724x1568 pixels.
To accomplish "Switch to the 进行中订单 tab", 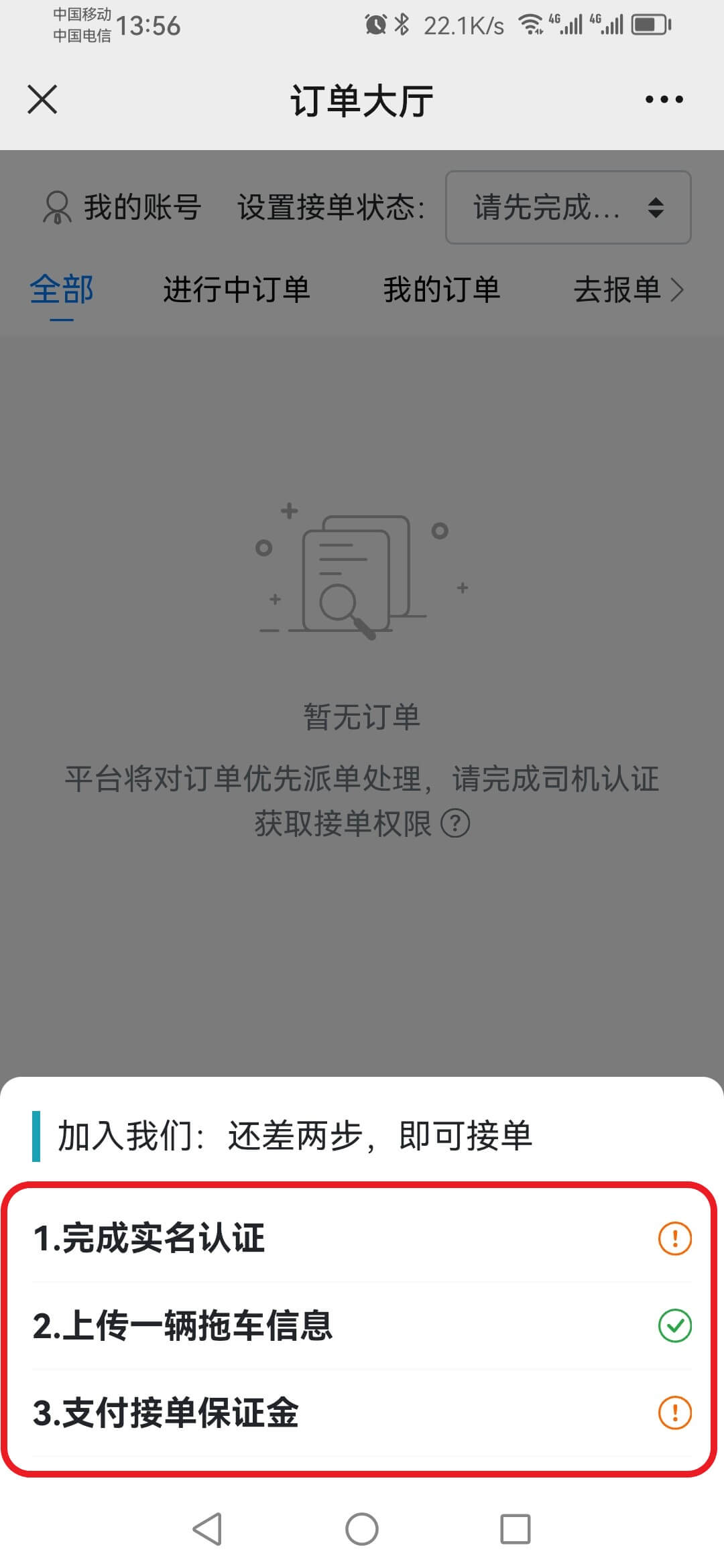I will 236,290.
